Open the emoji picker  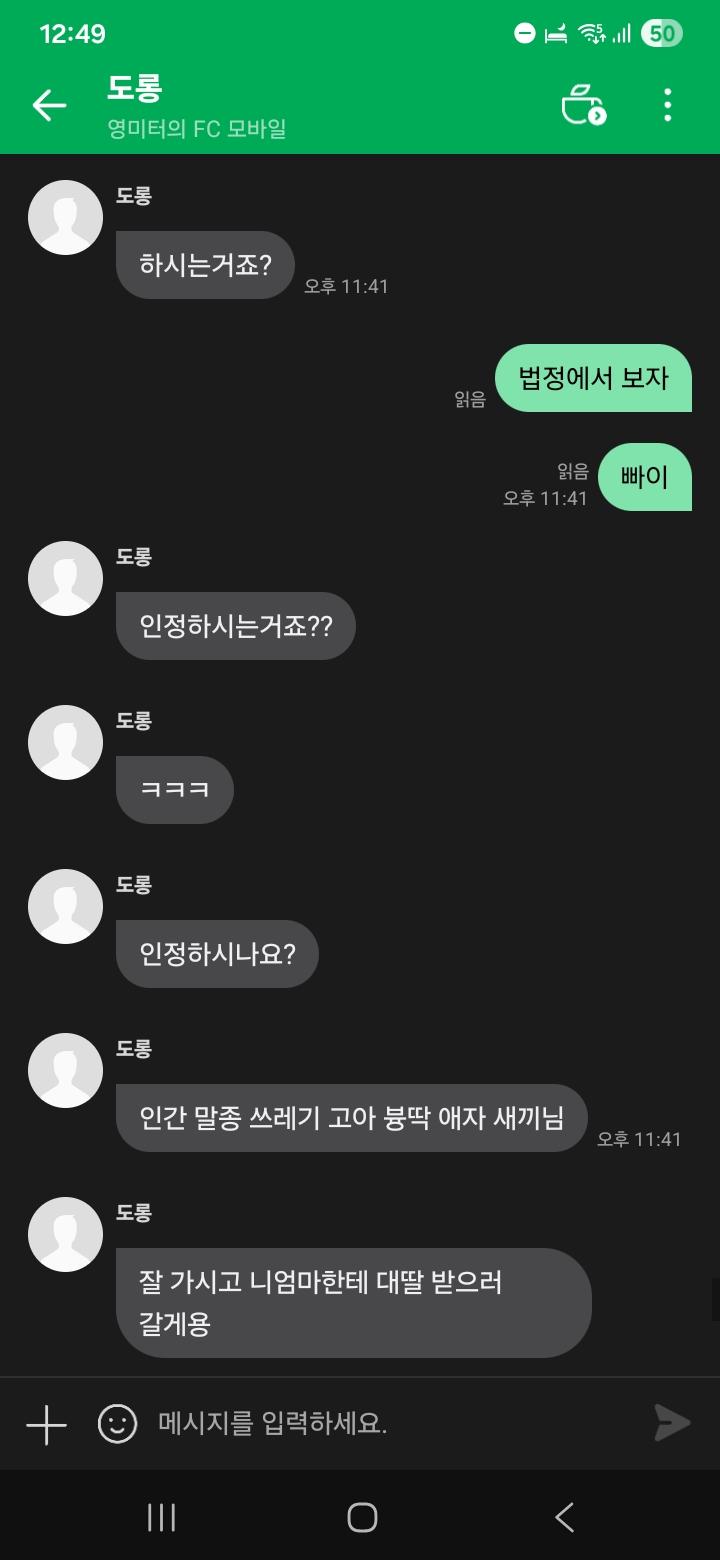pyautogui.click(x=117, y=1423)
